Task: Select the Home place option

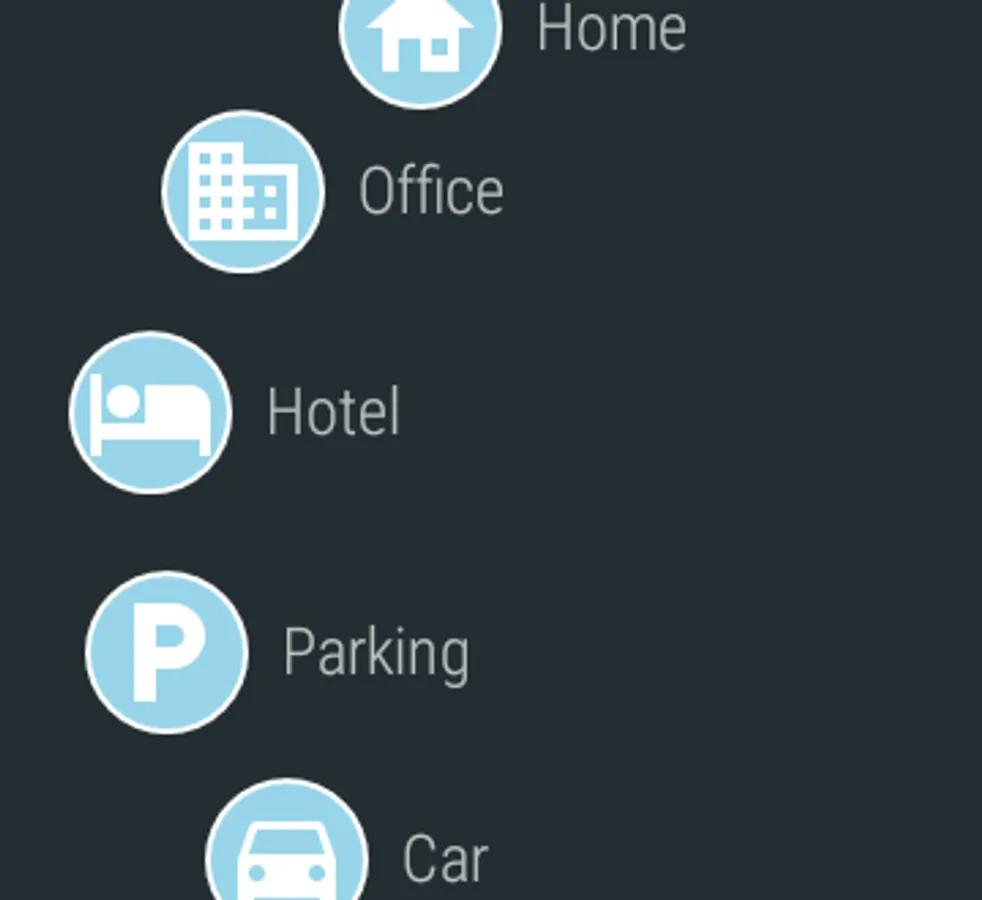Action: coord(421,32)
